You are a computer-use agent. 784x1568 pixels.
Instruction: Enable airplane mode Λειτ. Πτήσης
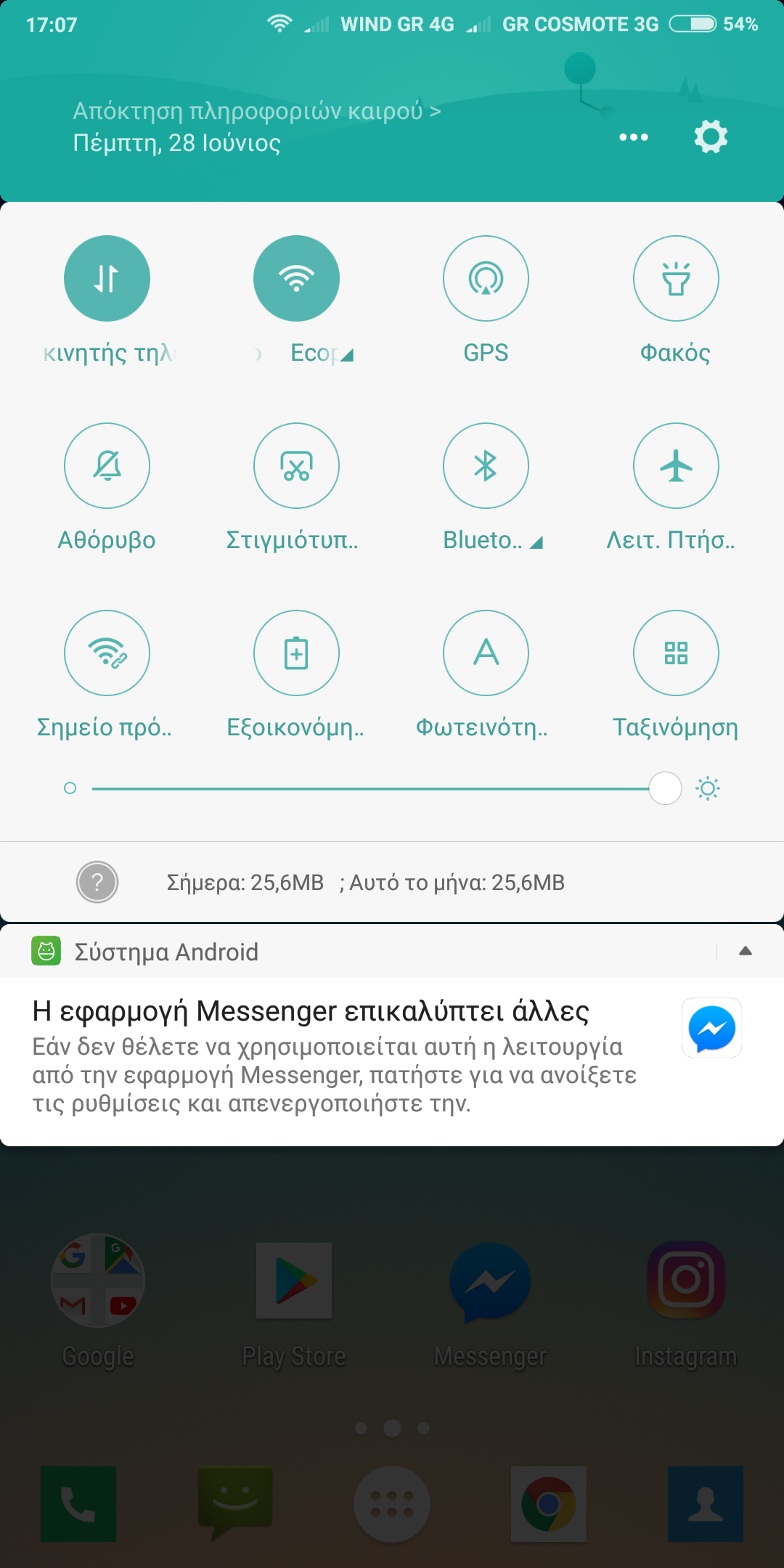pos(676,466)
